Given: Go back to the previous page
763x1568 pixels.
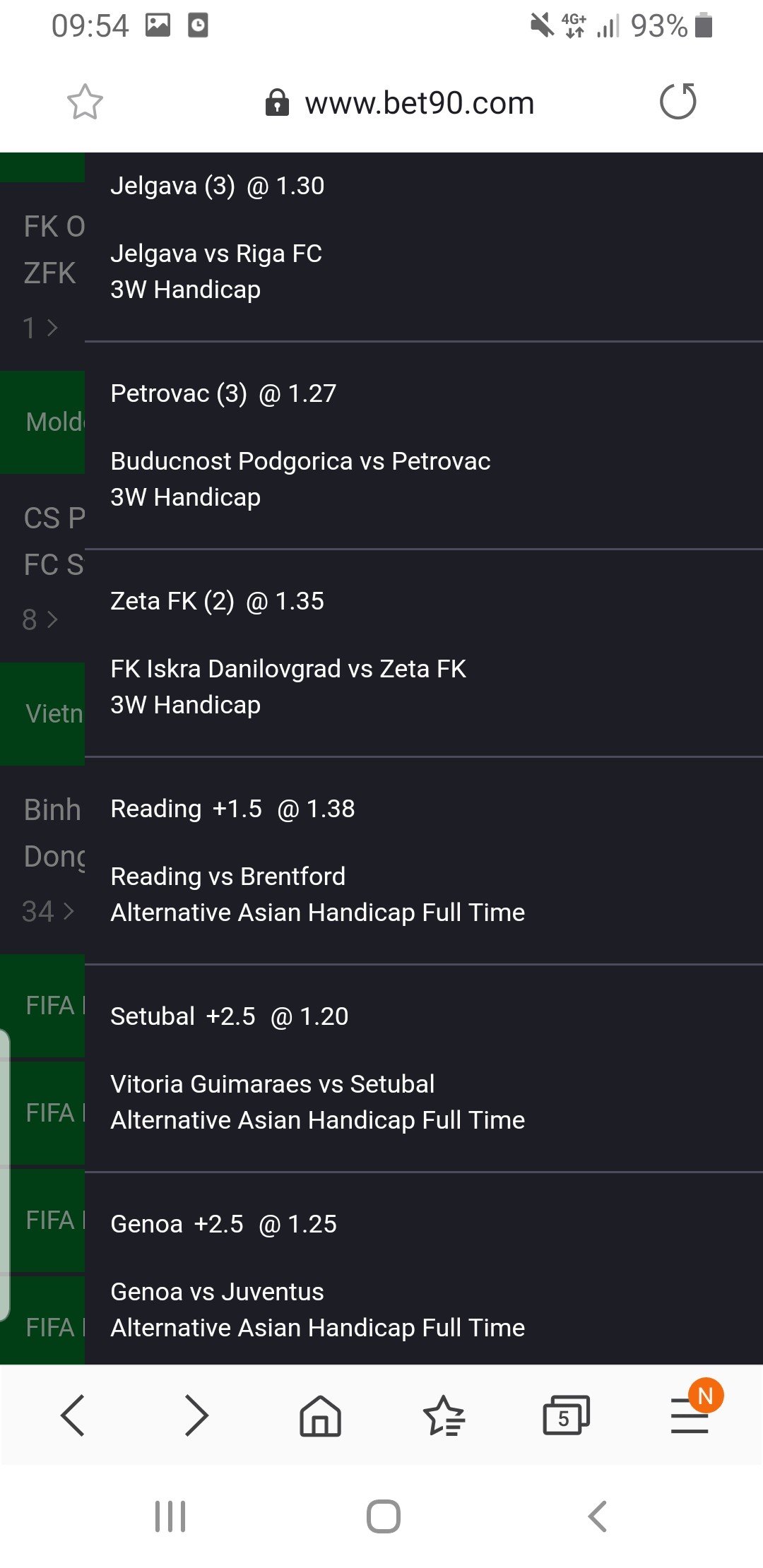Looking at the screenshot, I should coord(73,1415).
